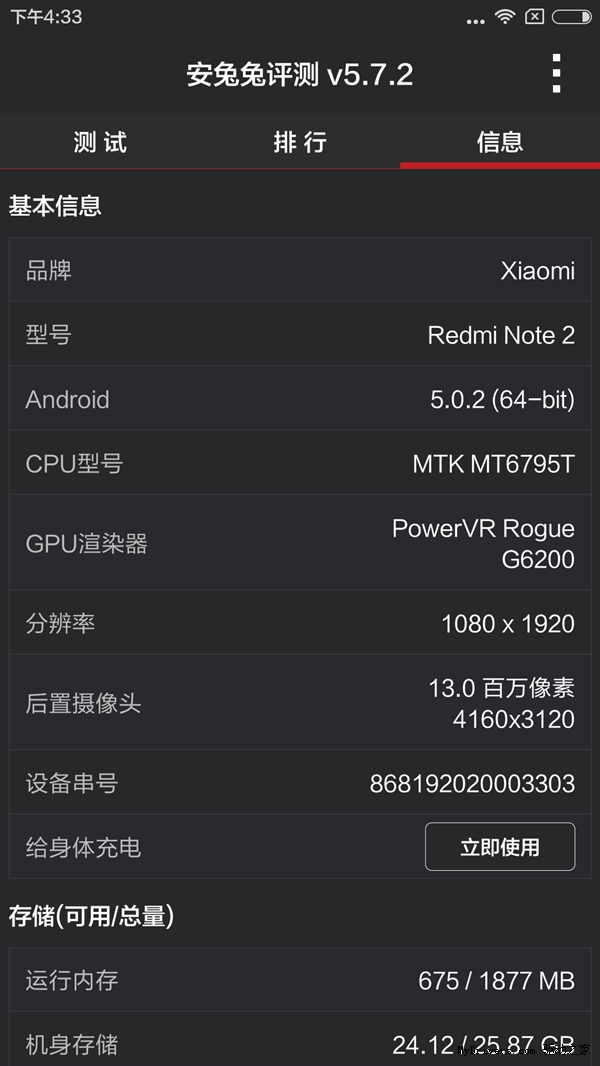Tap the 立即使用 button
The image size is (600, 1066).
(499, 847)
